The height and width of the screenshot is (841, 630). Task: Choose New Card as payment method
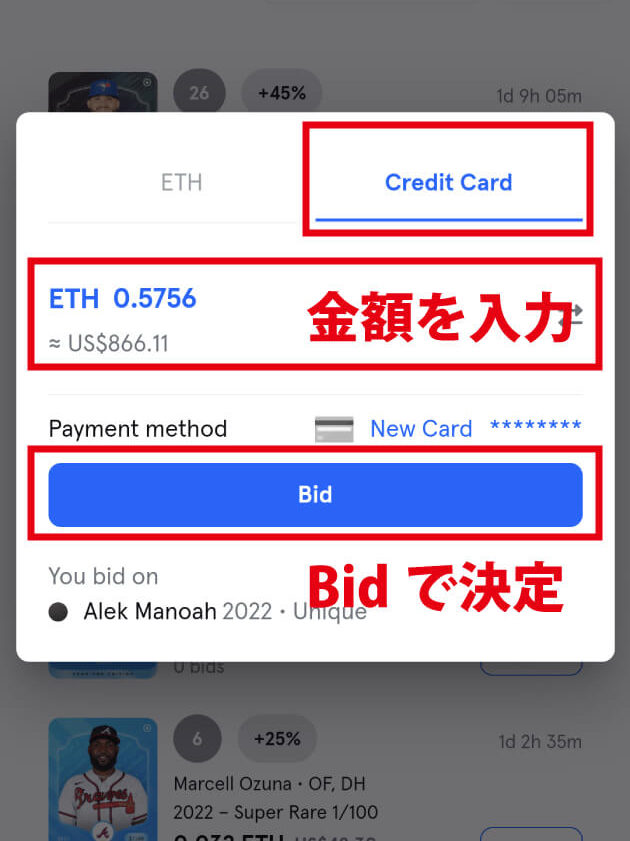[x=420, y=429]
